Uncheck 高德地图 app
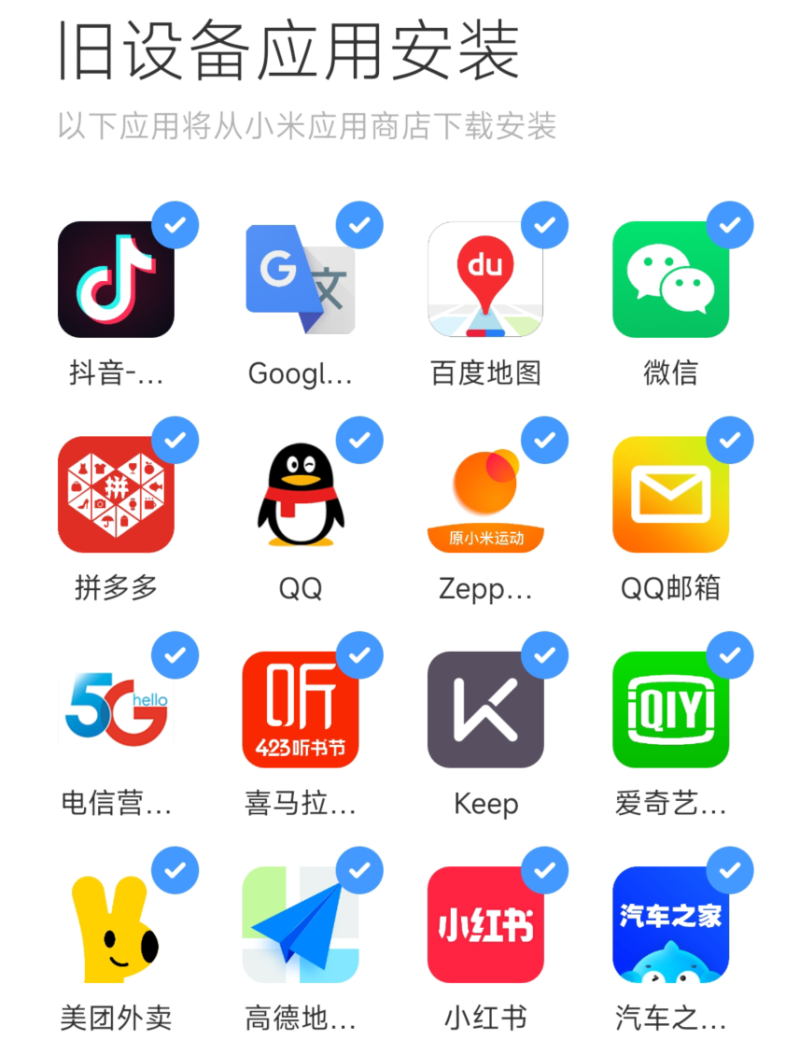This screenshot has width=800, height=1054. point(360,871)
